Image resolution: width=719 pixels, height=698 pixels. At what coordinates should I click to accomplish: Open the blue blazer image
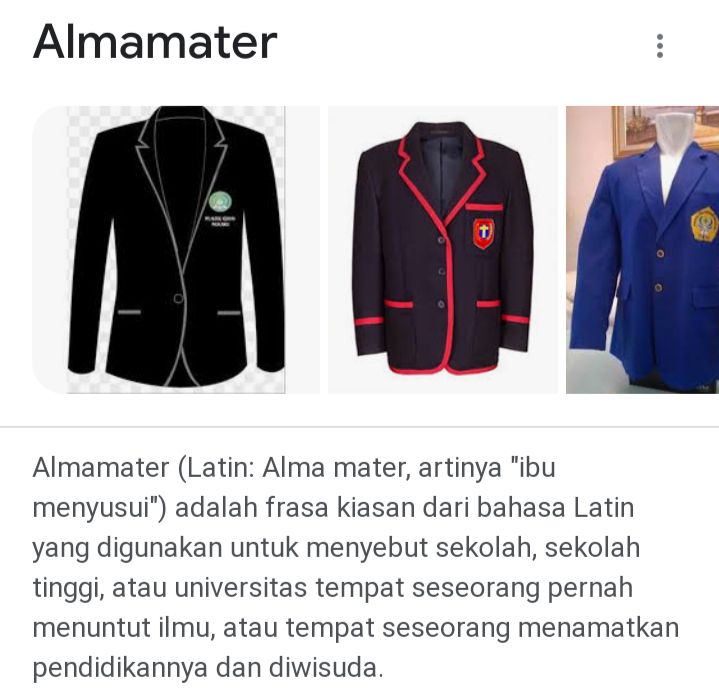pos(642,250)
